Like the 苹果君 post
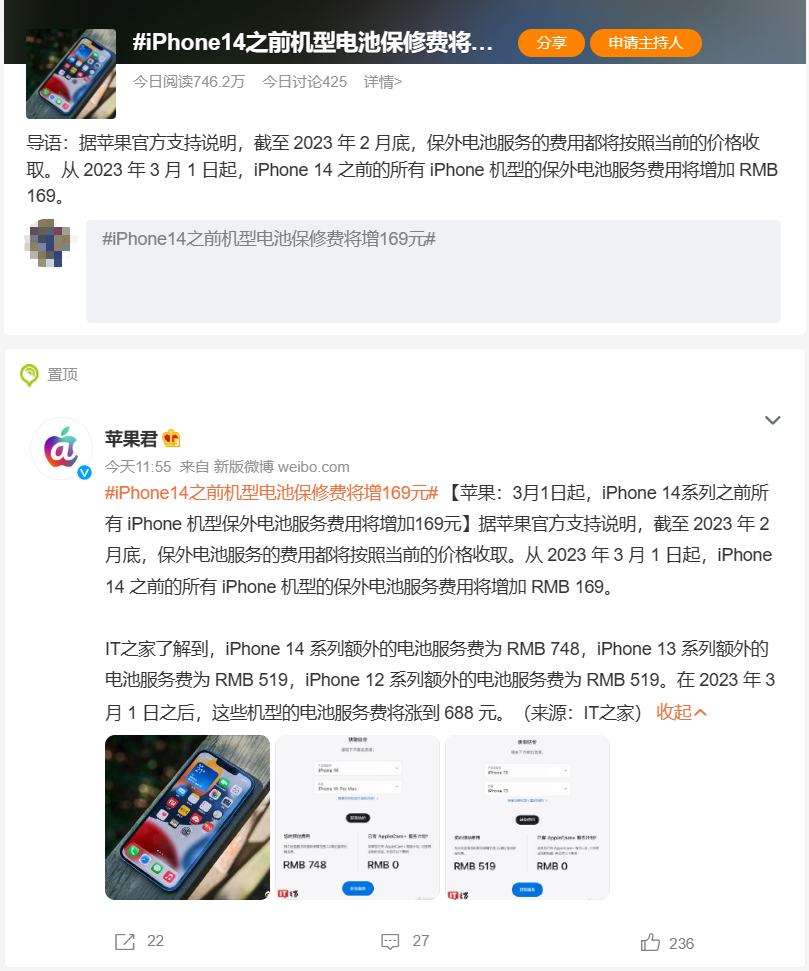The width and height of the screenshot is (809, 971). pyautogui.click(x=667, y=942)
